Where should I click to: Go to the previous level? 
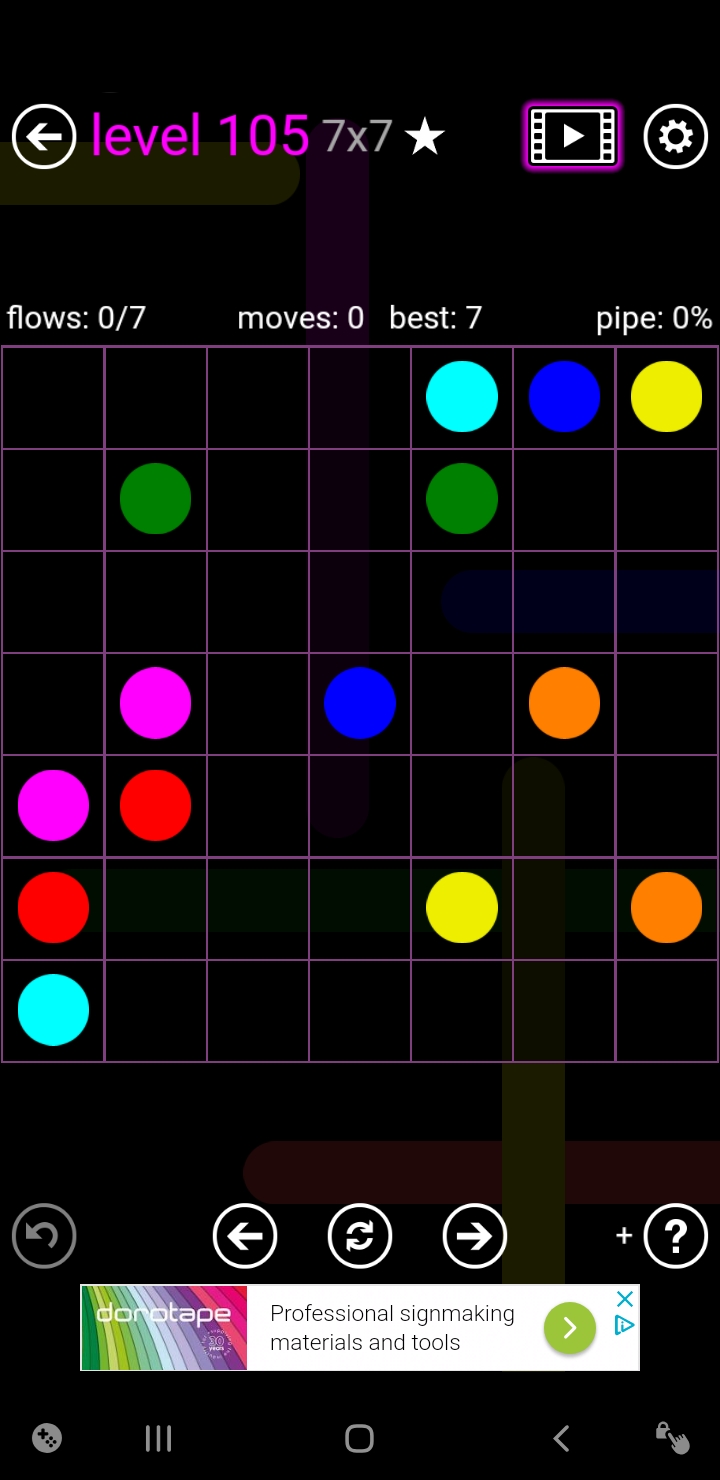click(245, 1236)
